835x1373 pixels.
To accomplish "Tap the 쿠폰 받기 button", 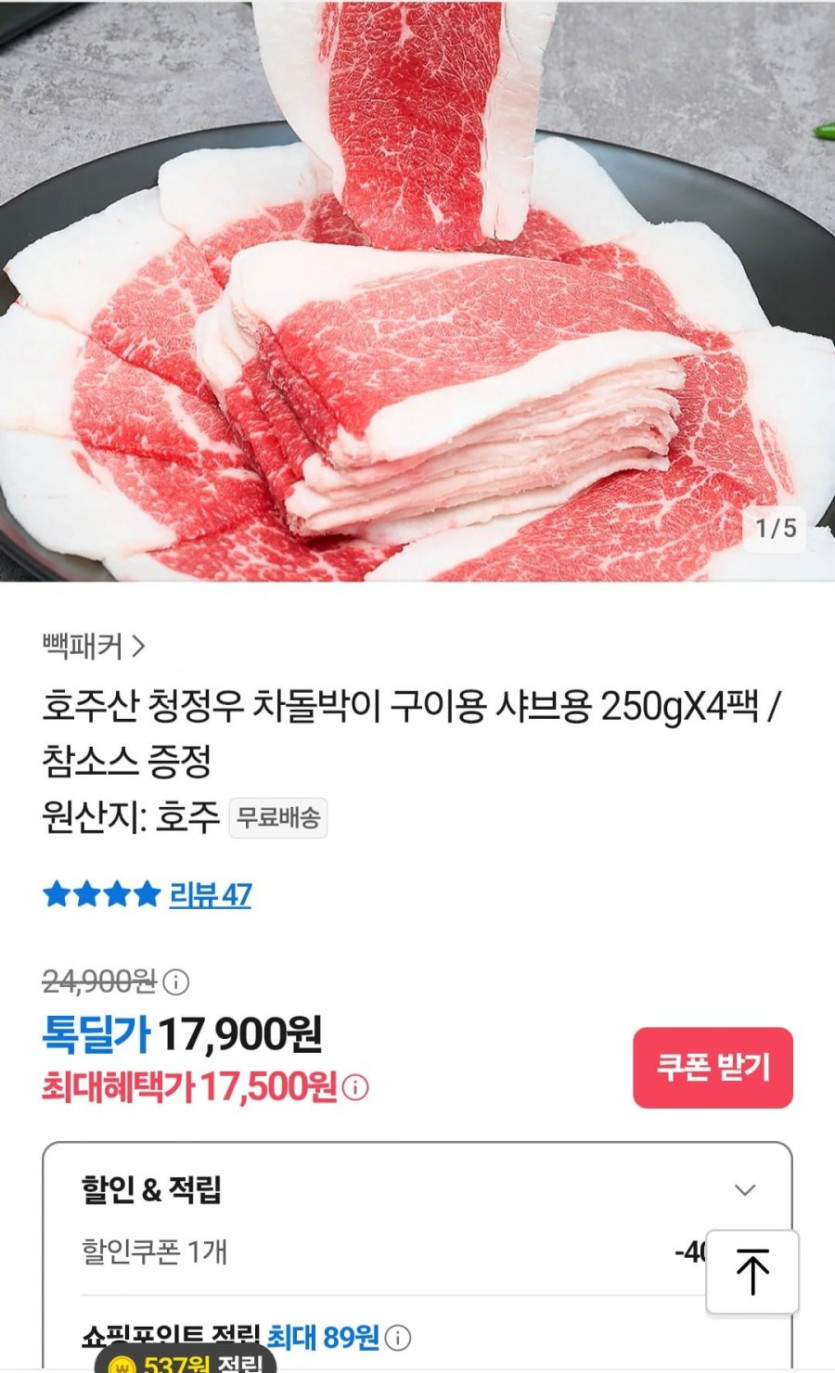I will click(x=712, y=1067).
